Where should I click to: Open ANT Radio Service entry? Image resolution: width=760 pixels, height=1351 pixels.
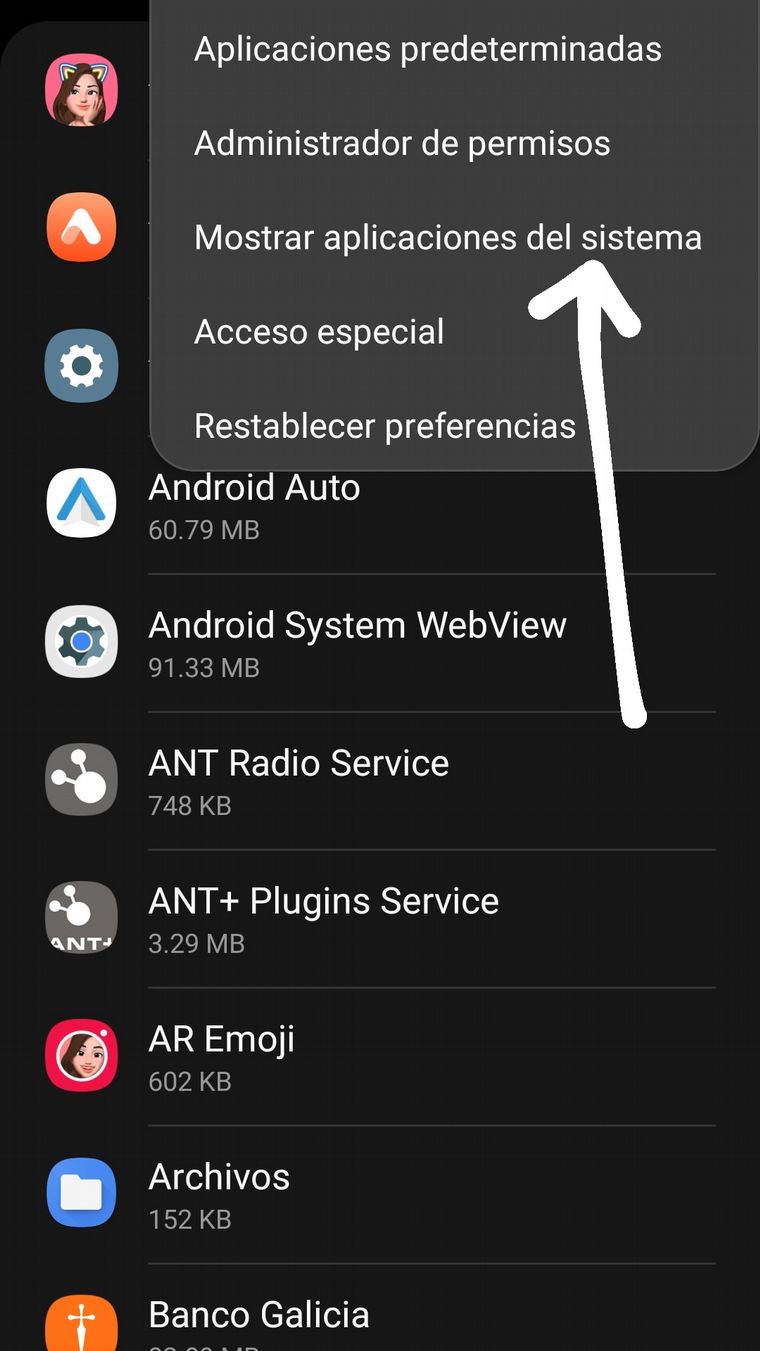coord(380,781)
